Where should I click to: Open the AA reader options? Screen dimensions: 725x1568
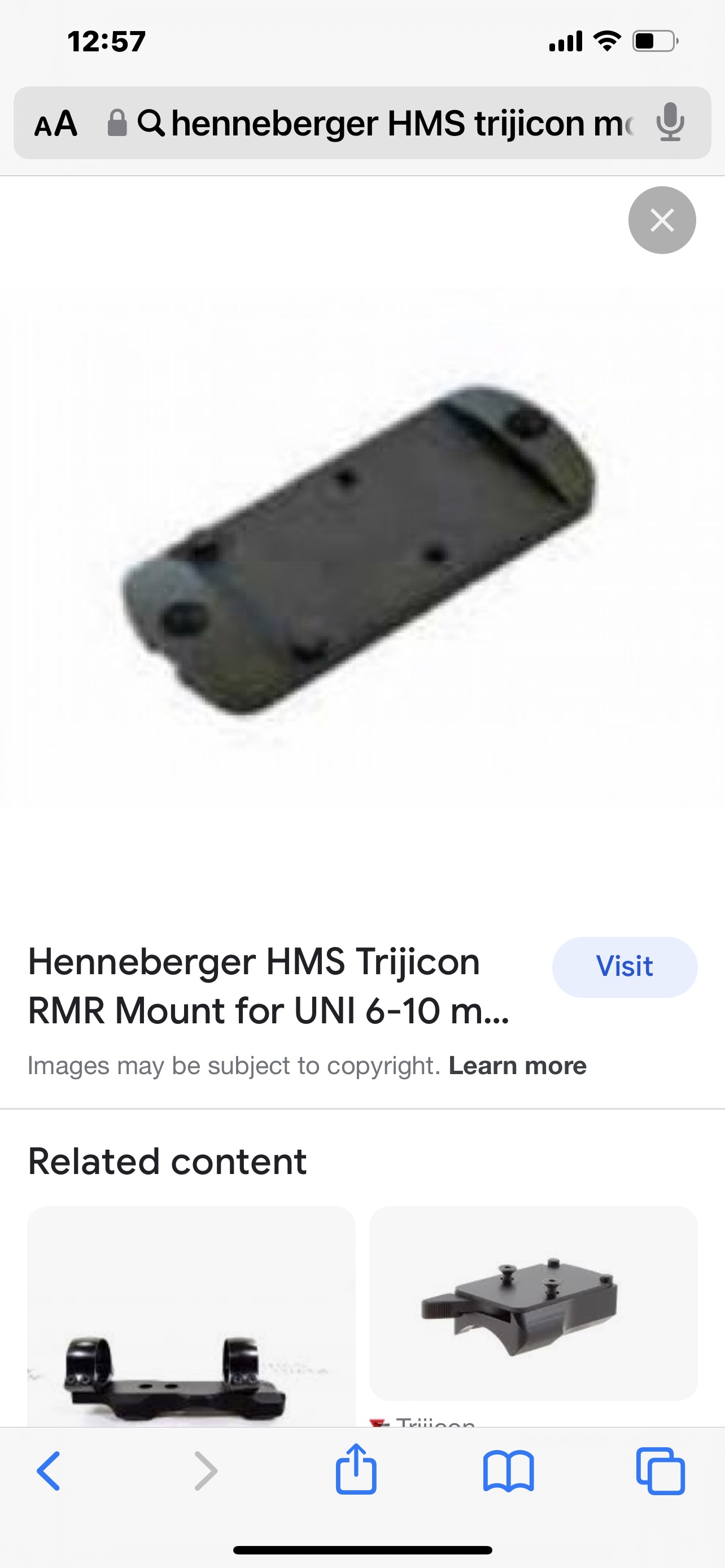(55, 124)
